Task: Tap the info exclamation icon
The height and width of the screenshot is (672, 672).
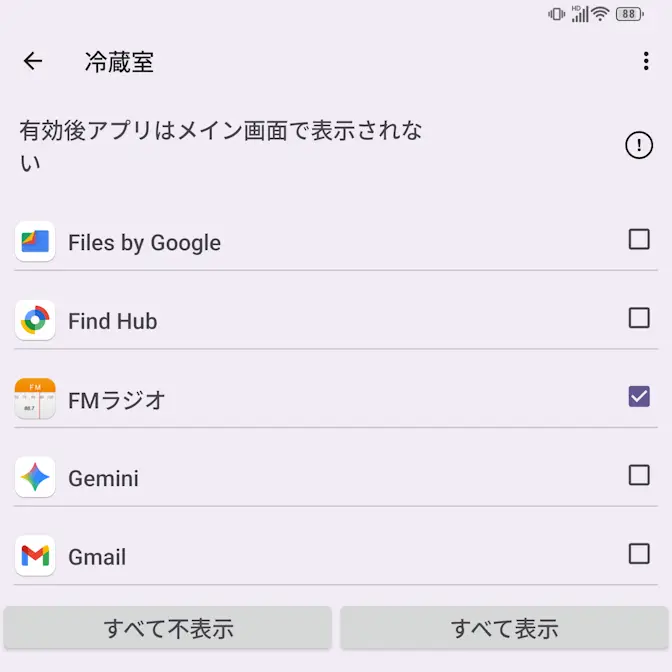Action: click(639, 146)
